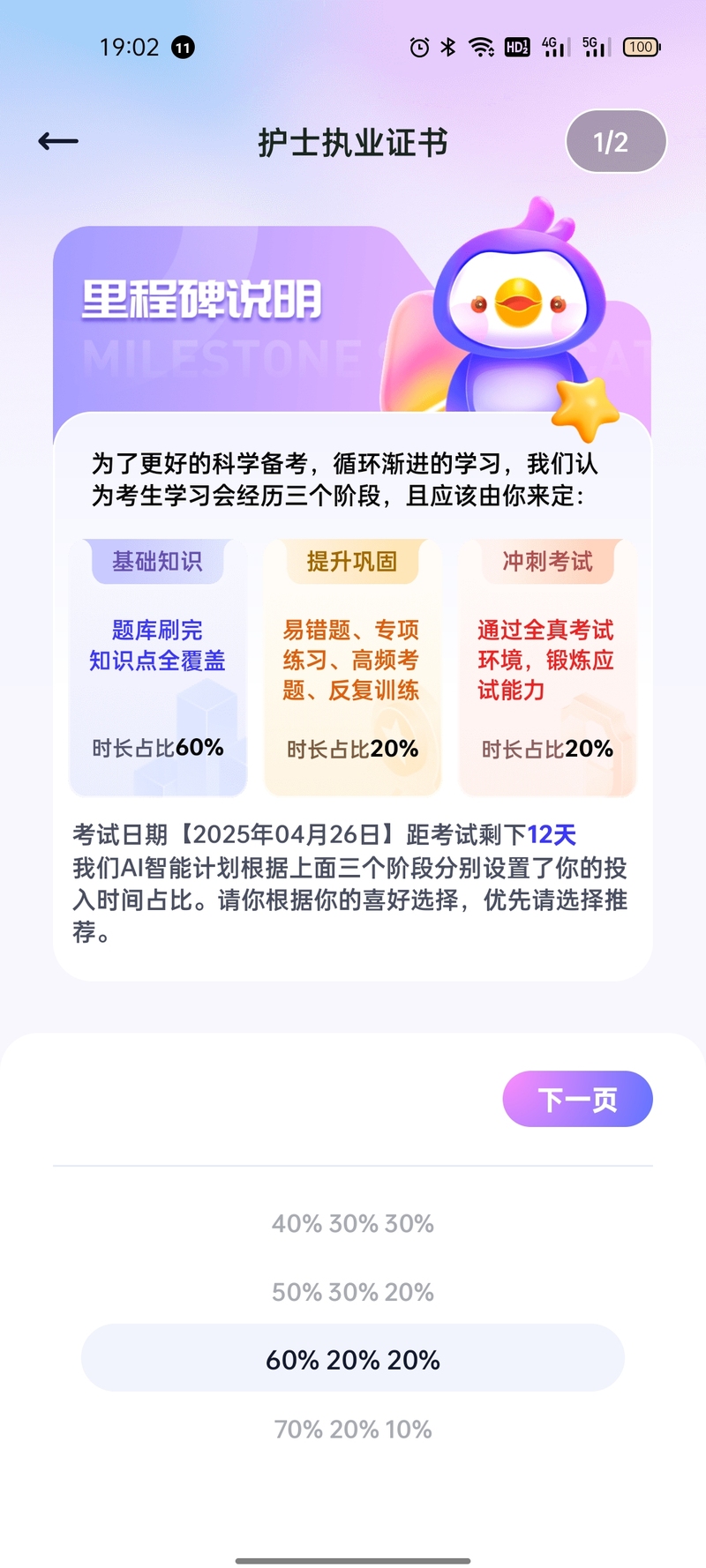This screenshot has height=1568, width=706.
Task: Pick the 60% 20% 20% option
Action: pyautogui.click(x=353, y=1358)
